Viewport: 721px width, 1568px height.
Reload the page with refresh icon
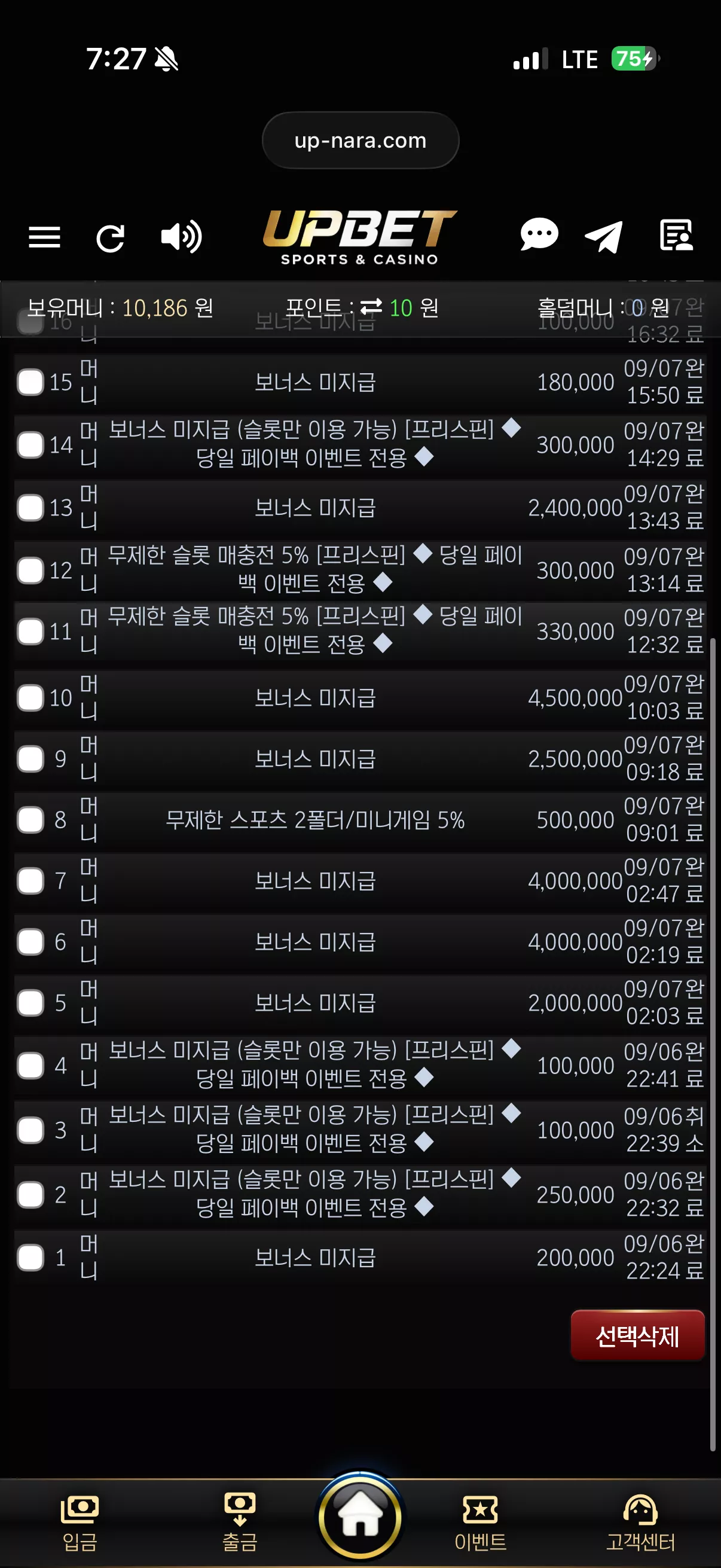111,238
